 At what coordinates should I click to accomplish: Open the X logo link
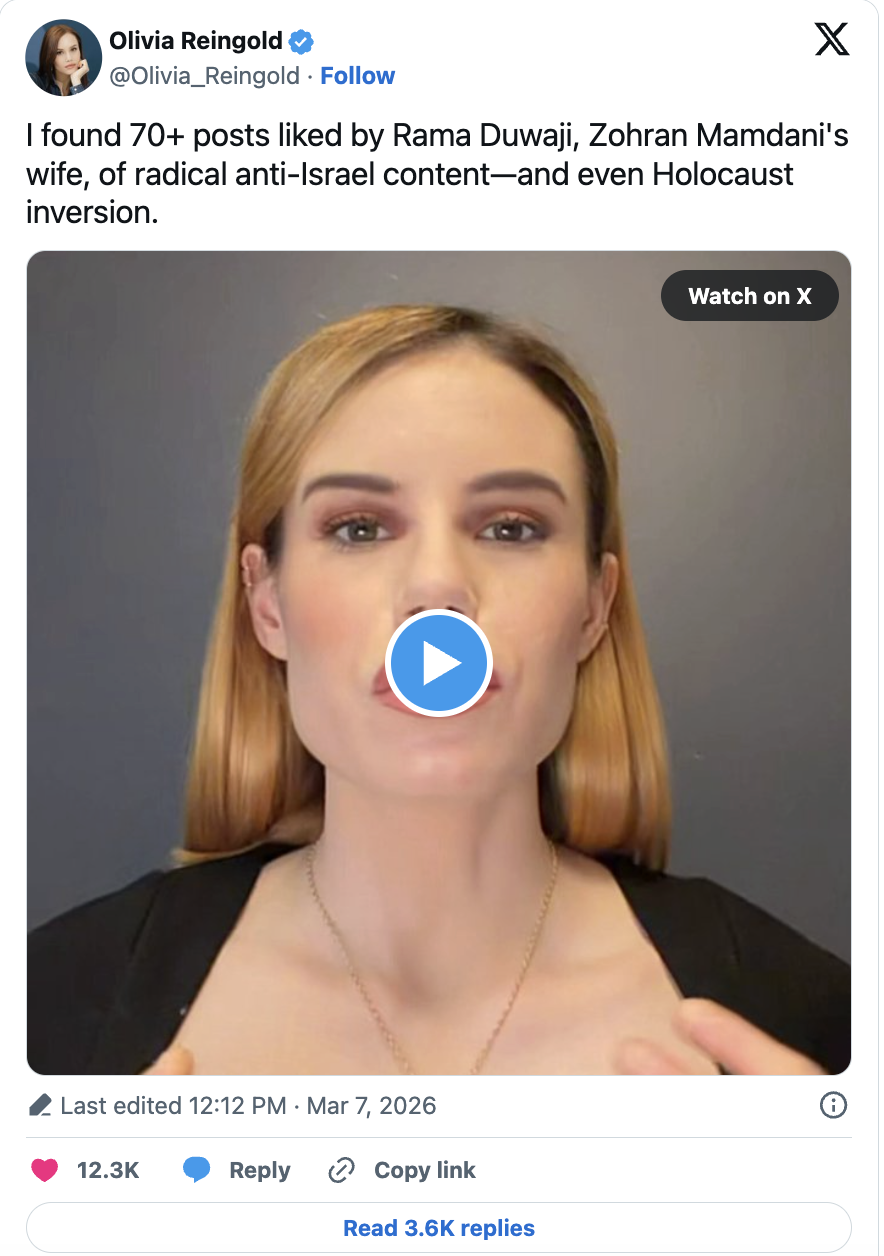pyautogui.click(x=832, y=40)
